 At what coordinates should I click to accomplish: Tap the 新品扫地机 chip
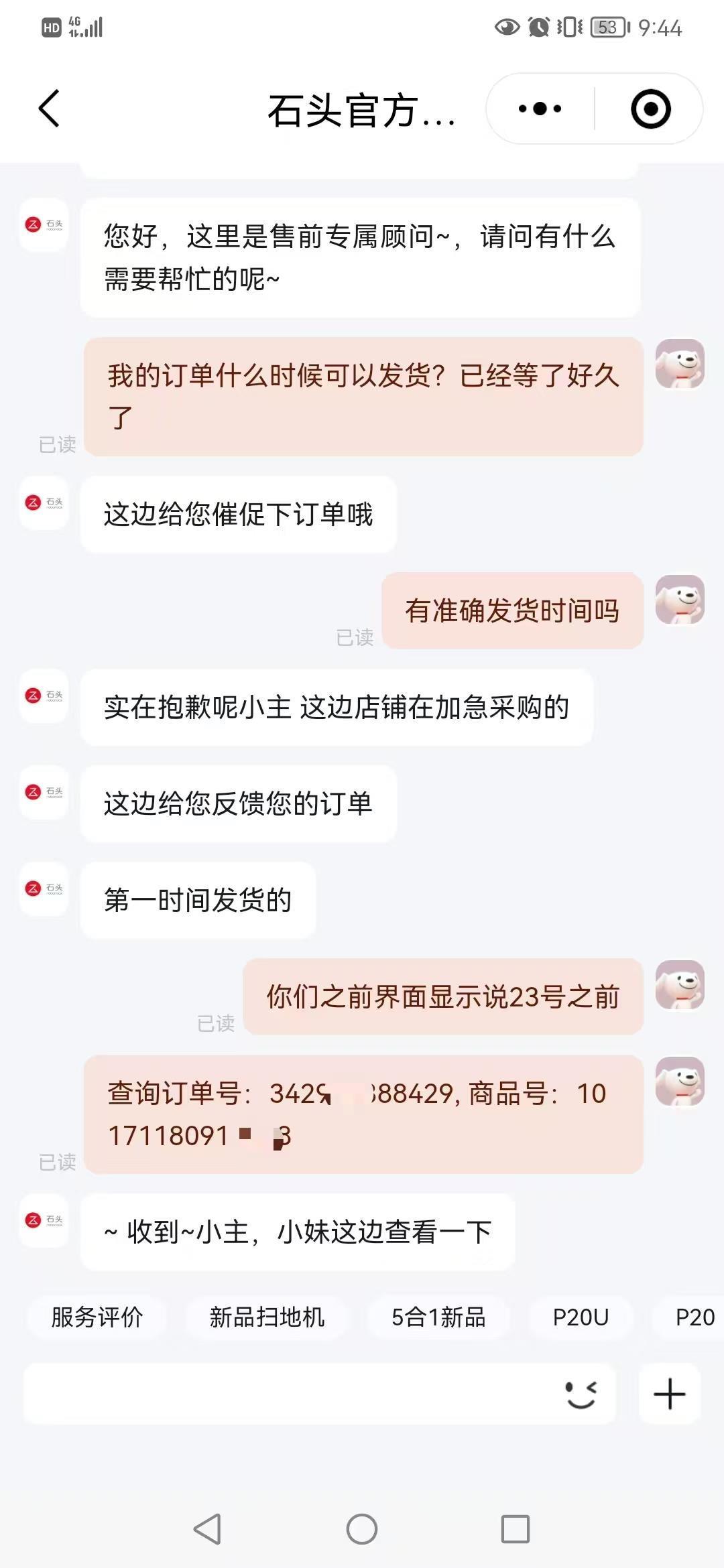coord(267,1317)
